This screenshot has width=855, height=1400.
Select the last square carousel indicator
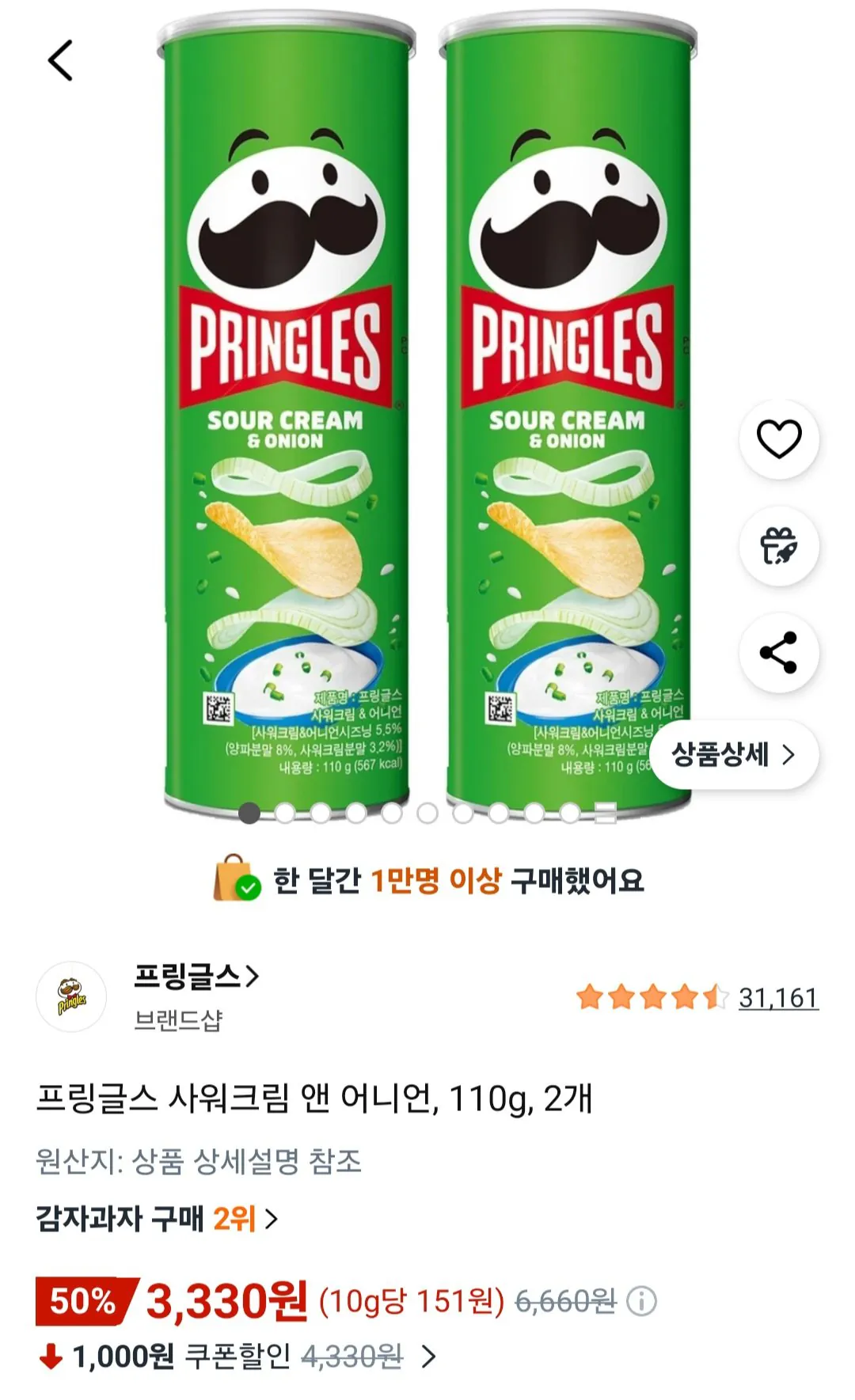pos(606,812)
